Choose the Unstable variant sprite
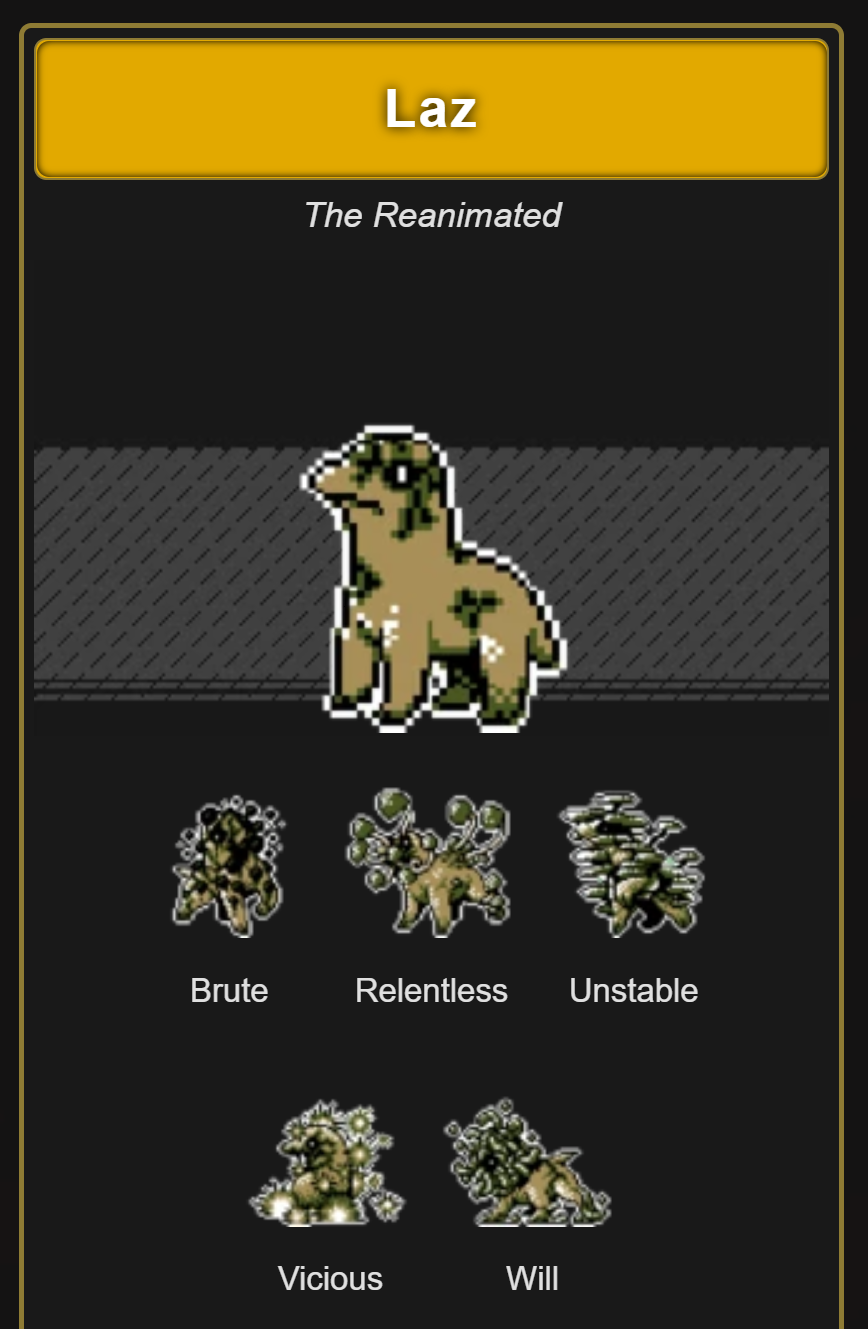Viewport: 868px width, 1329px height. pyautogui.click(x=633, y=865)
